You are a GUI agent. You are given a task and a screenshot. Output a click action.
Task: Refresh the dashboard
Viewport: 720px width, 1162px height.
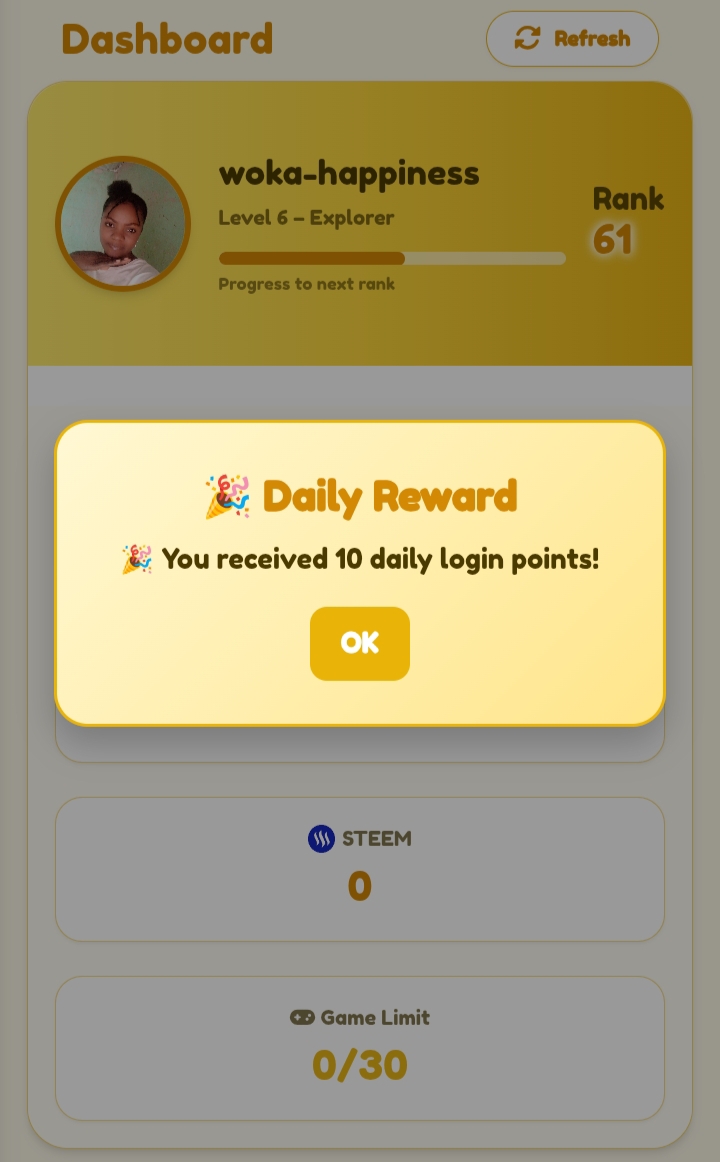coord(572,39)
